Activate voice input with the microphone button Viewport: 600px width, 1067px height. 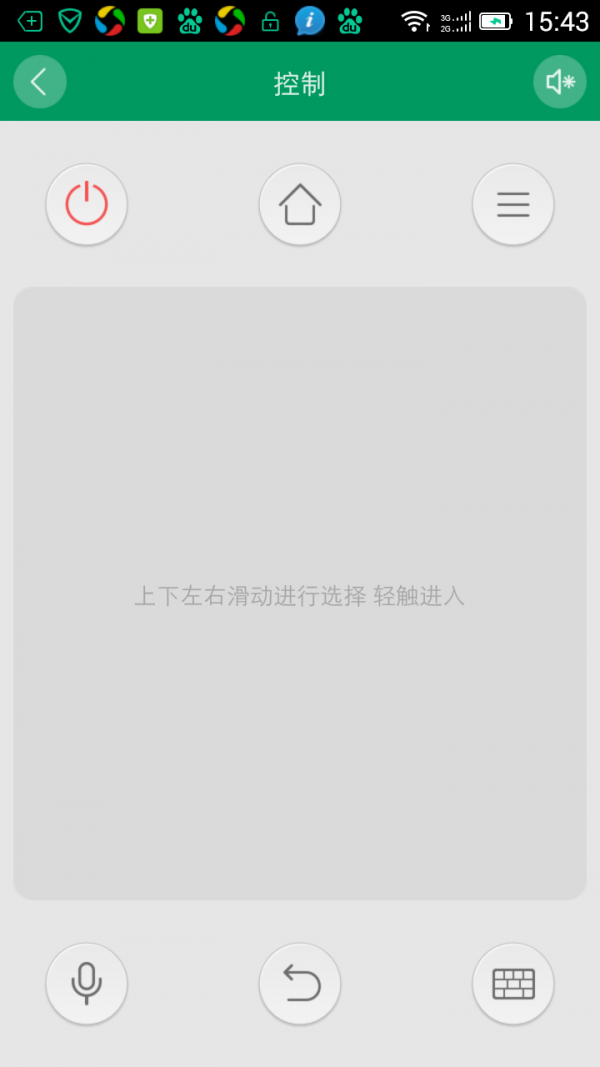(x=87, y=984)
